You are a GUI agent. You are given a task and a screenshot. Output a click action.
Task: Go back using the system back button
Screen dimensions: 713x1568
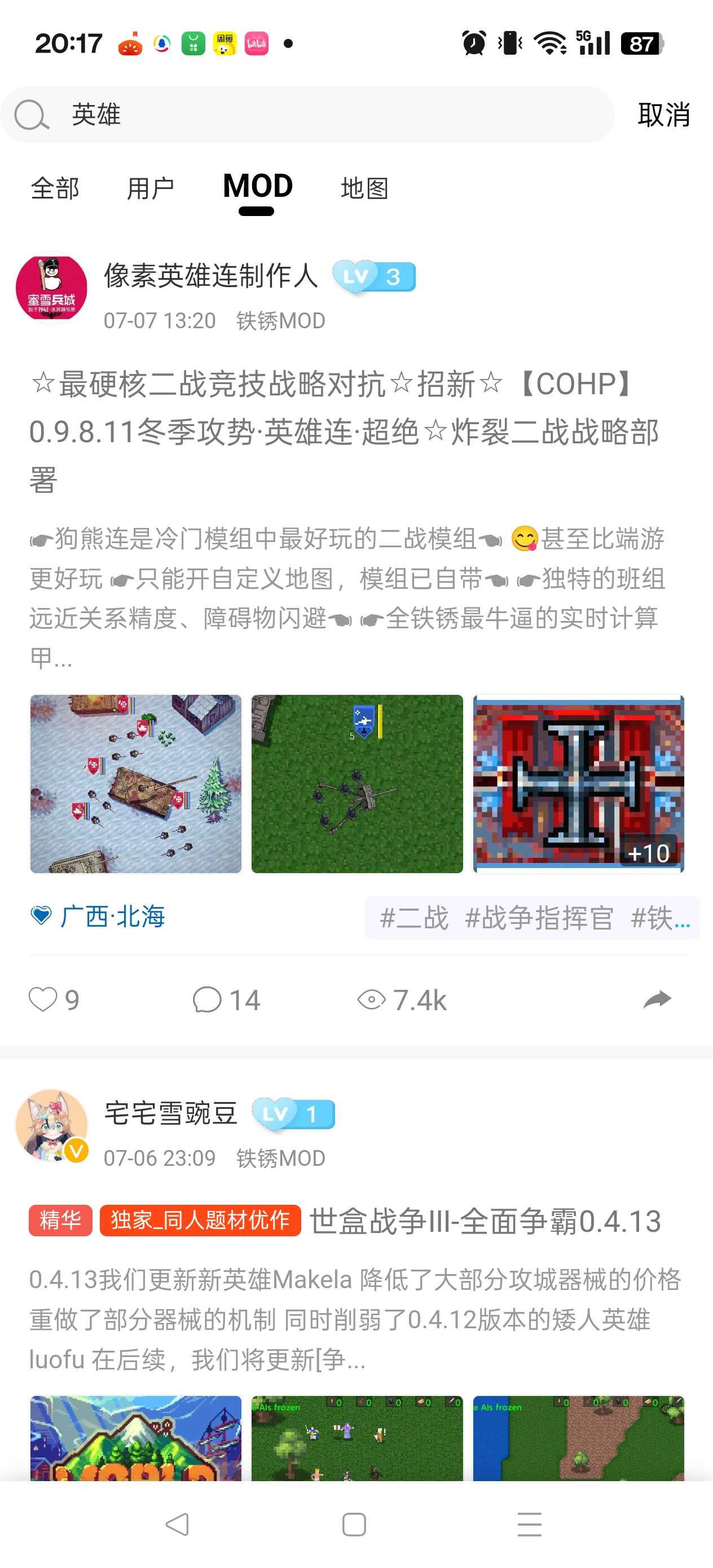[177, 1525]
